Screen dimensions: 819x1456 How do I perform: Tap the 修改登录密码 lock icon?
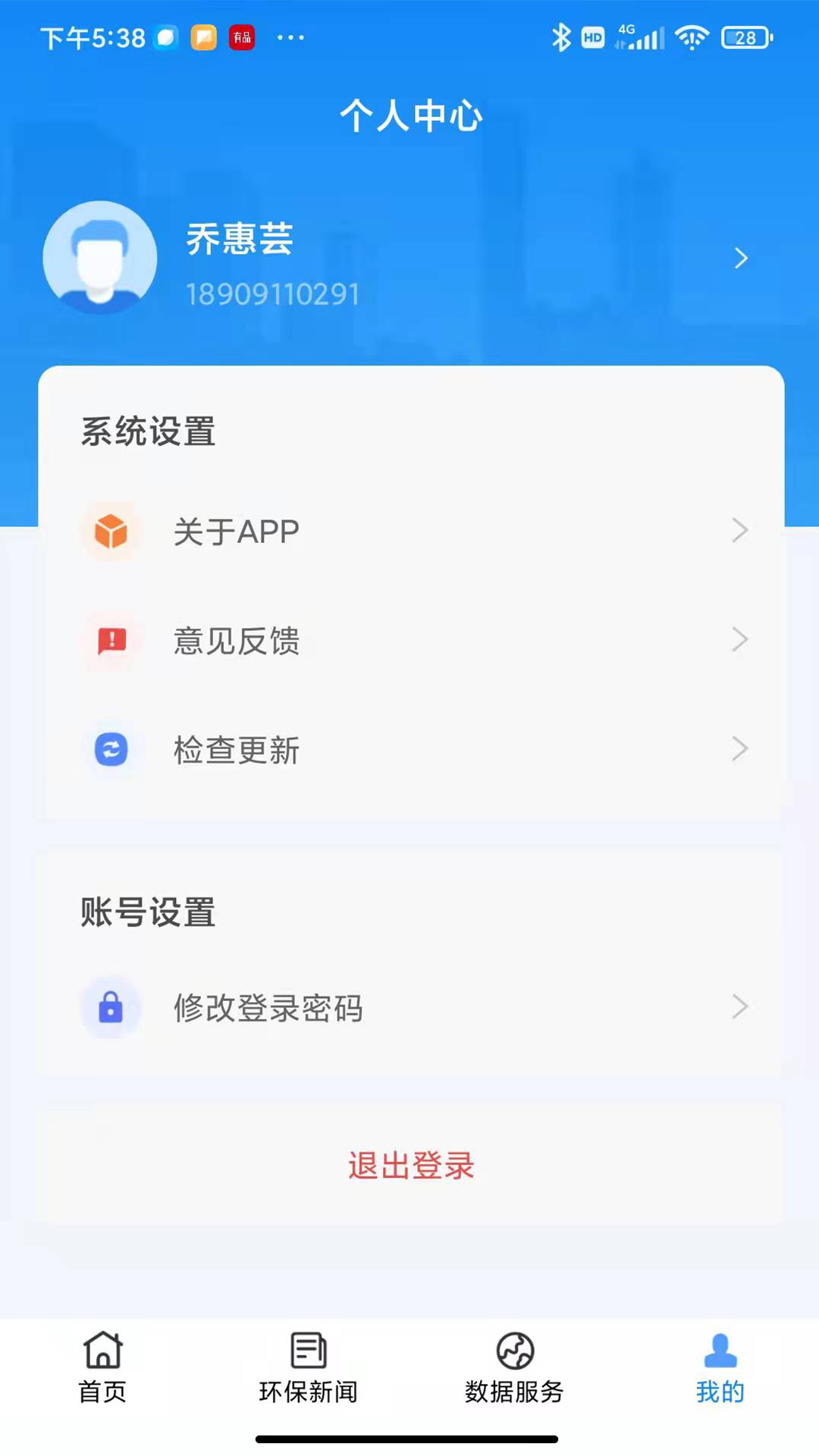[111, 1007]
